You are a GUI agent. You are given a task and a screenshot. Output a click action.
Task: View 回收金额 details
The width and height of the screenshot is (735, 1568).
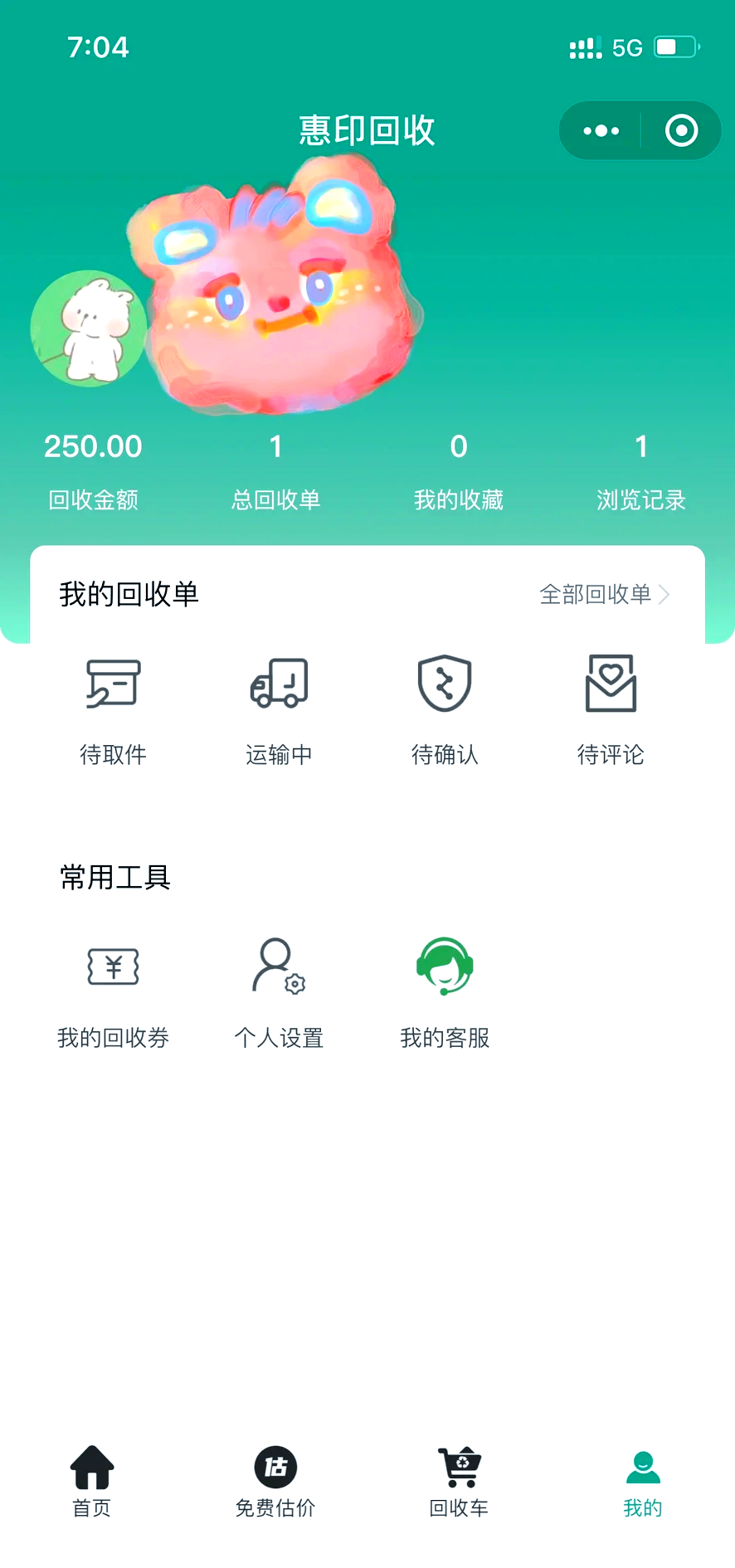tap(93, 470)
